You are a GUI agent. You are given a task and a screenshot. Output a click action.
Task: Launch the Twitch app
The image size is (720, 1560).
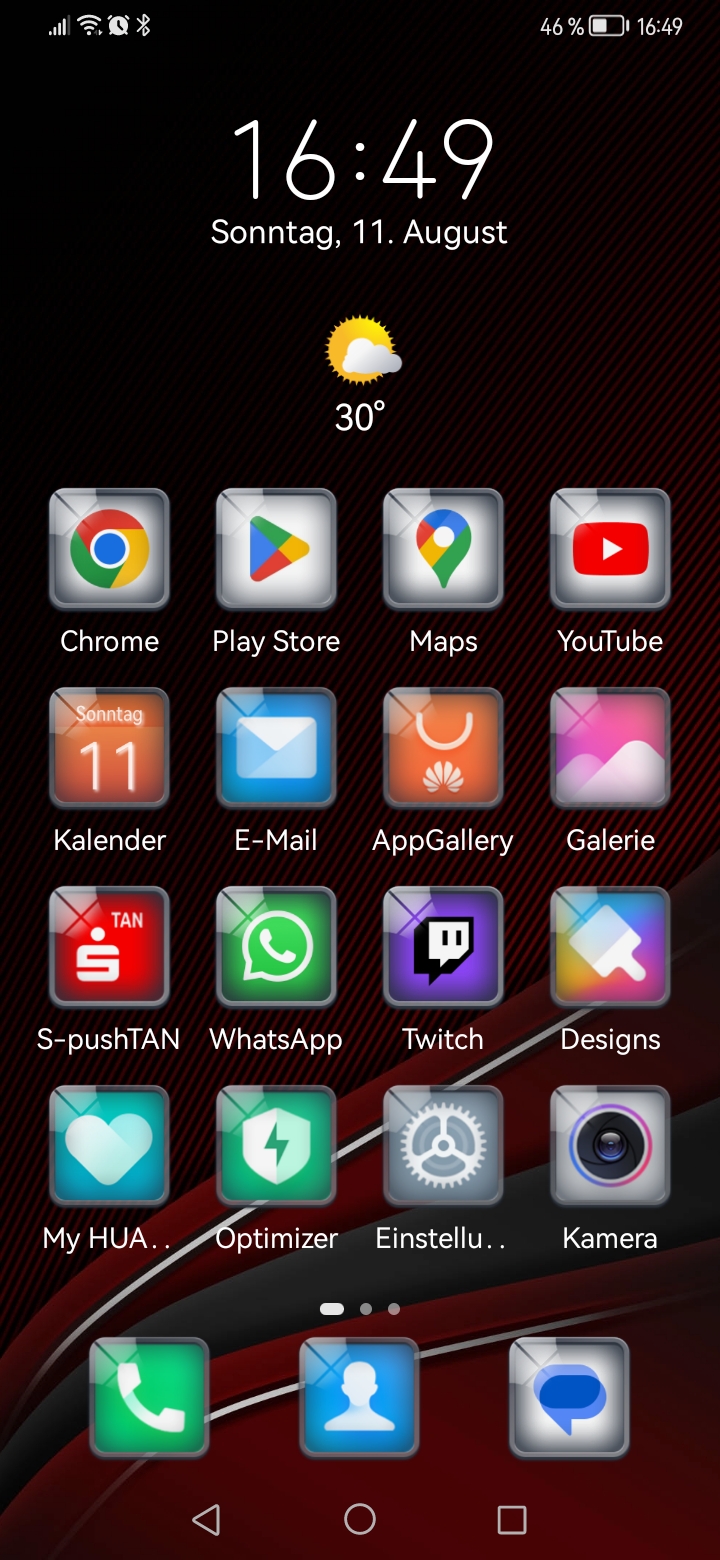tap(443, 947)
